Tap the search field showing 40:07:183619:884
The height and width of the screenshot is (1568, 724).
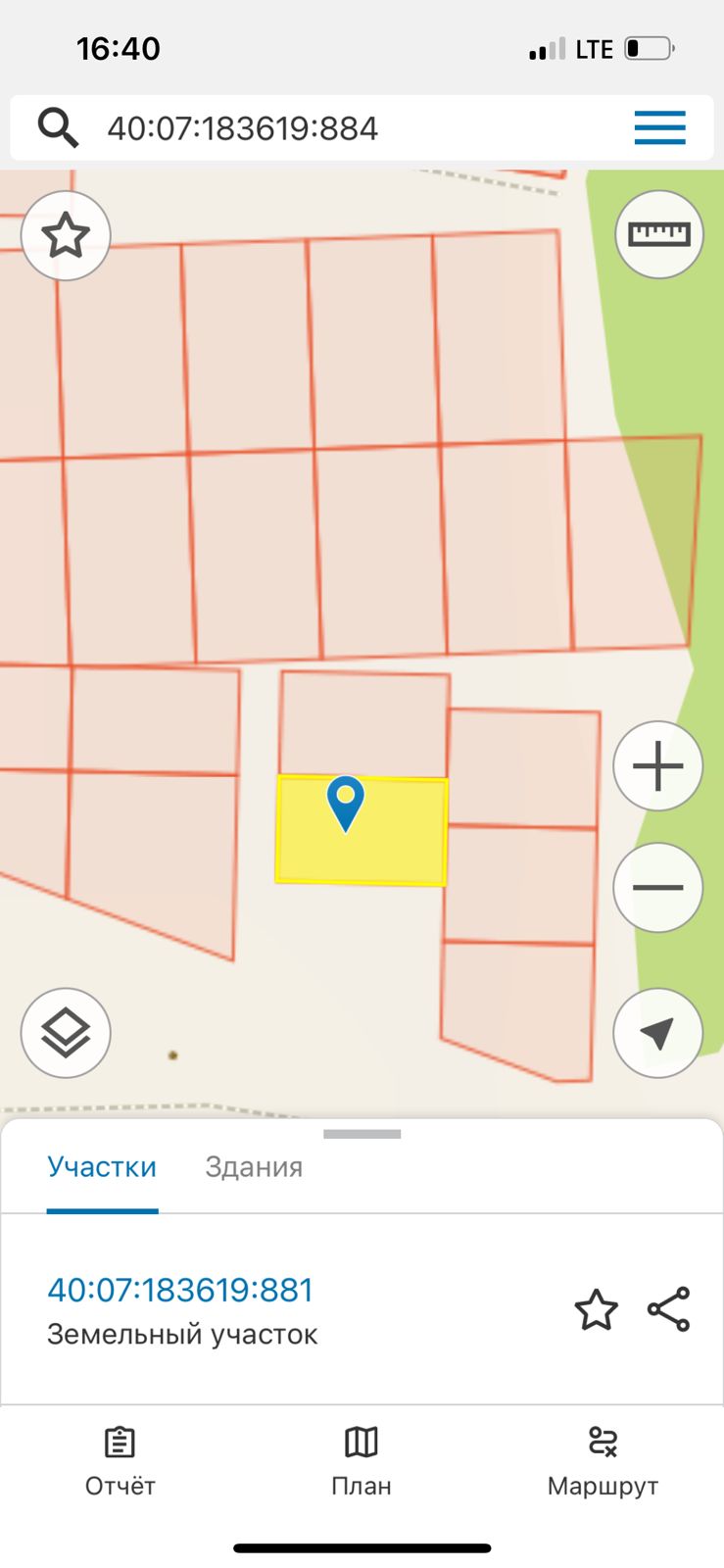(x=333, y=127)
